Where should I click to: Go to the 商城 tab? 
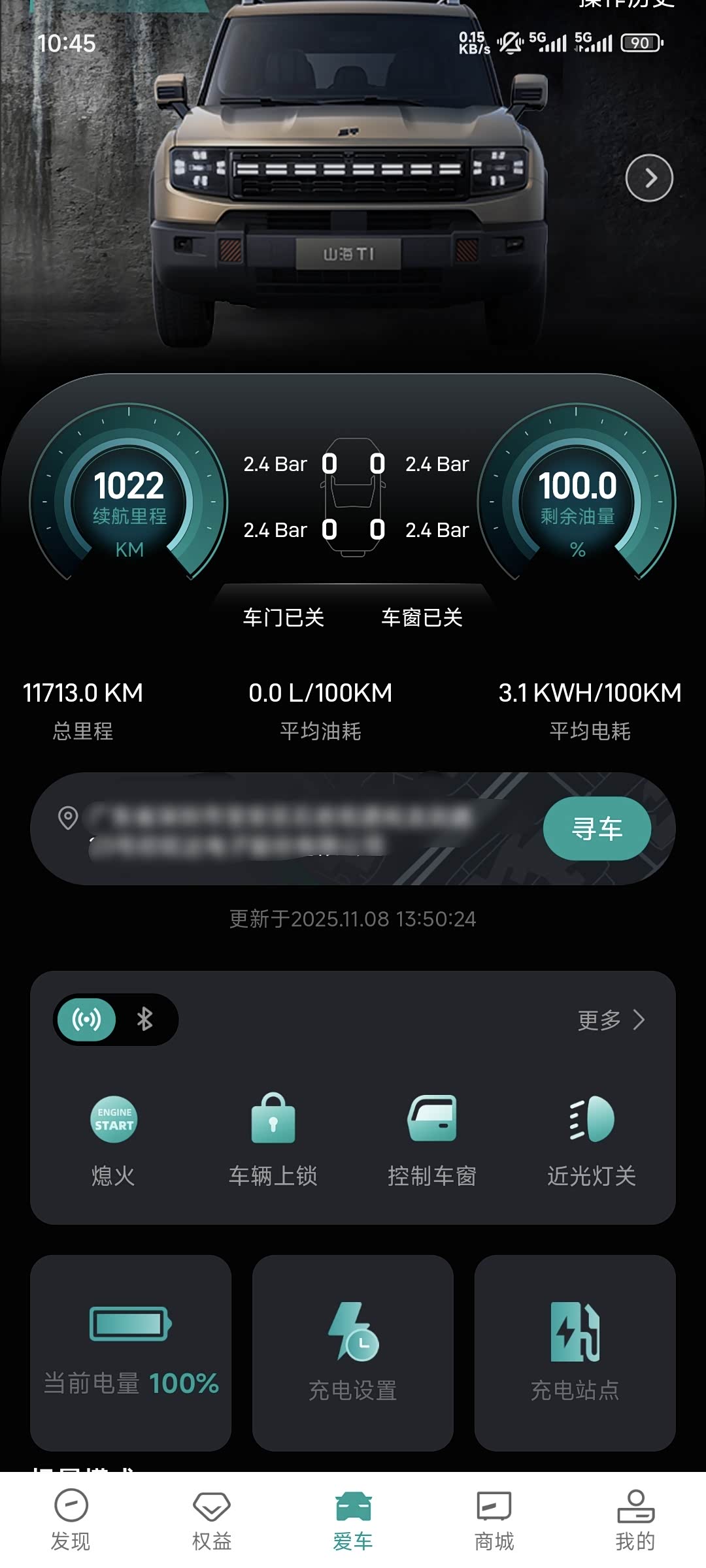click(x=494, y=1520)
